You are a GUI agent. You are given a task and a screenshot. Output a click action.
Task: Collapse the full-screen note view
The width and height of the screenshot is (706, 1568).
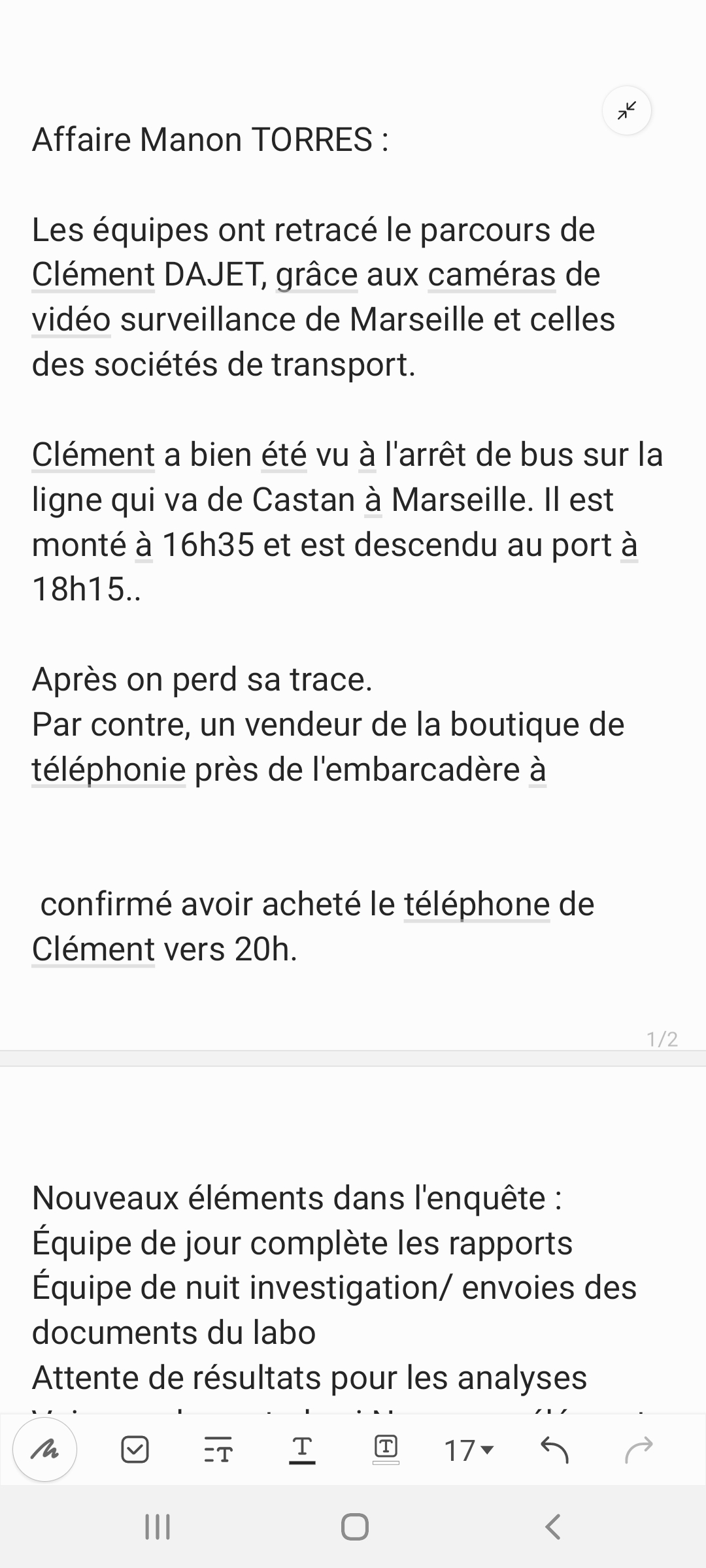[626, 110]
